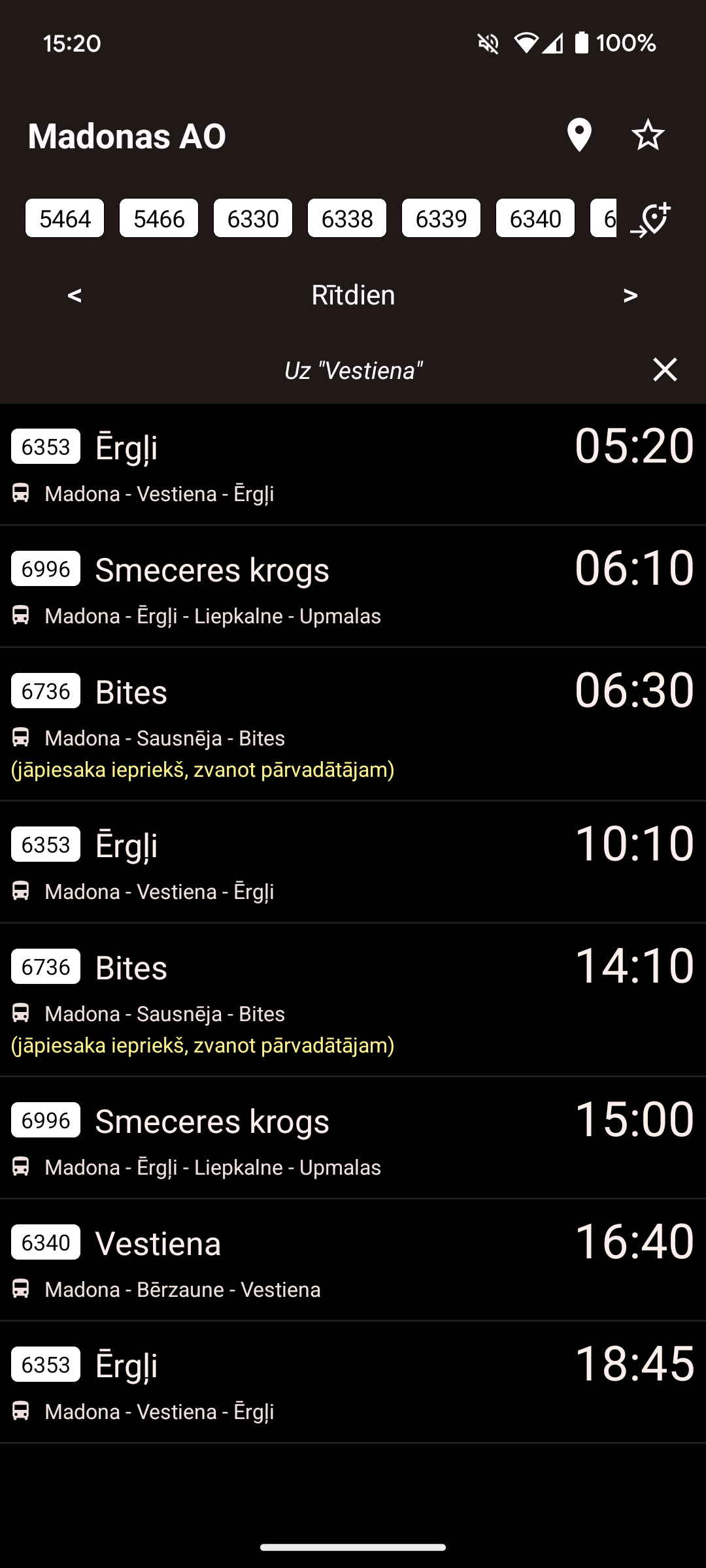This screenshot has width=706, height=1568.
Task: Change the destination stop filter icon
Action: pos(652,220)
